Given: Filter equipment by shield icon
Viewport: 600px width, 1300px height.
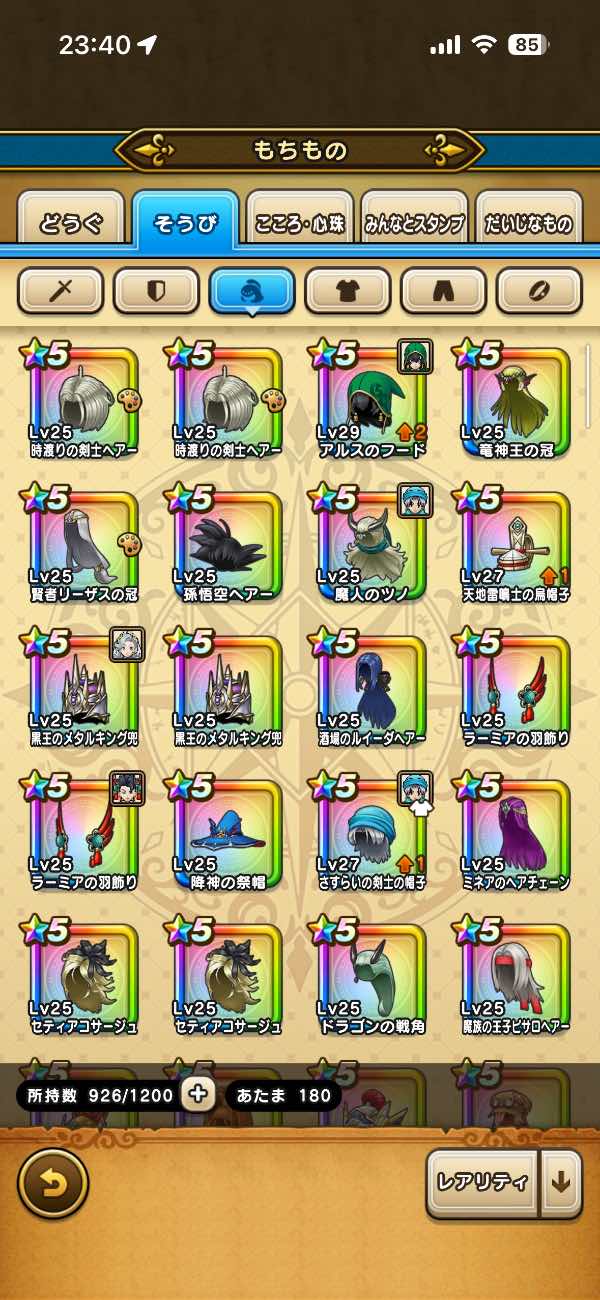Looking at the screenshot, I should click(x=156, y=291).
